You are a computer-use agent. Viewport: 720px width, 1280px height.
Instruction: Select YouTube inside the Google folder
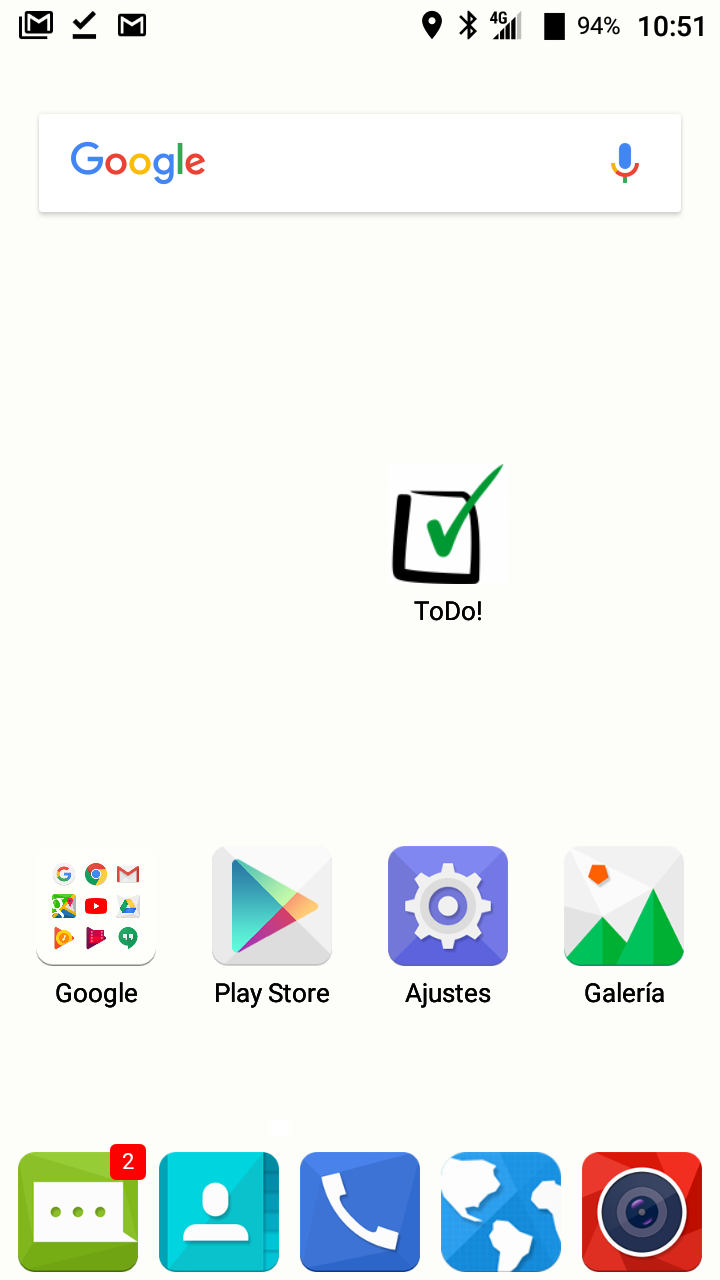(96, 906)
